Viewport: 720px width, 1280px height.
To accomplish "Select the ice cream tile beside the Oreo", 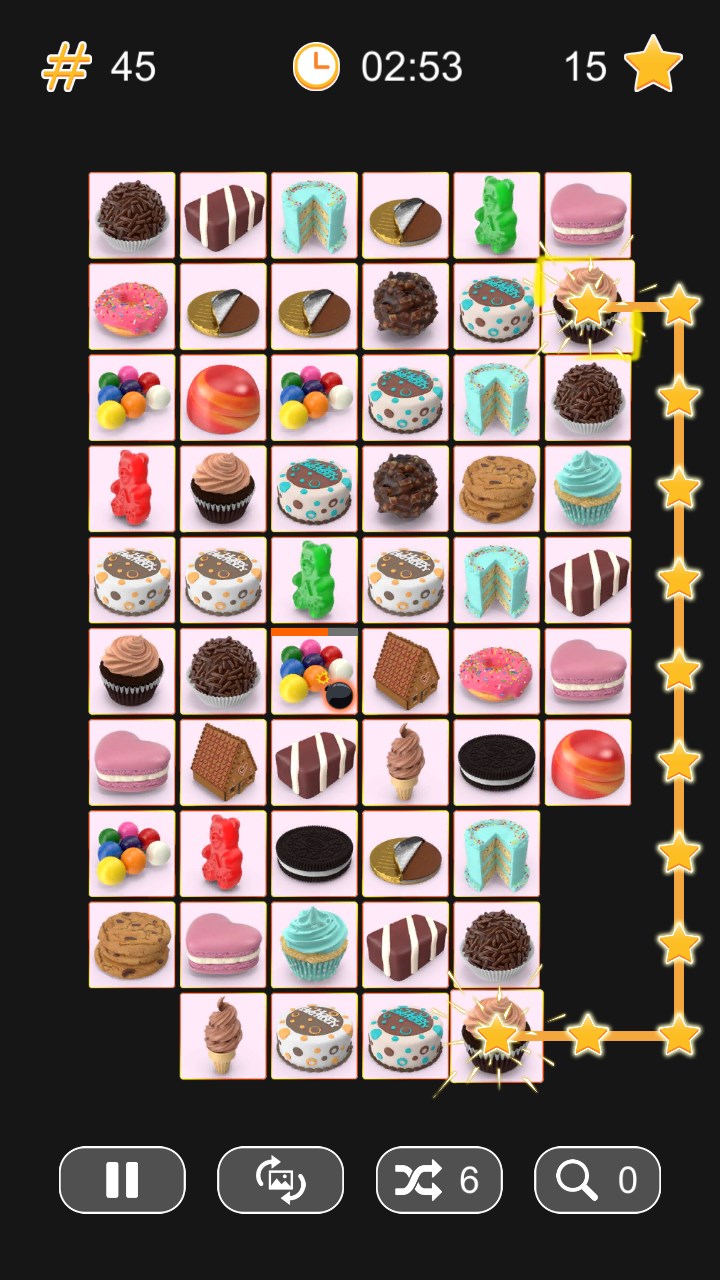I will tap(405, 762).
